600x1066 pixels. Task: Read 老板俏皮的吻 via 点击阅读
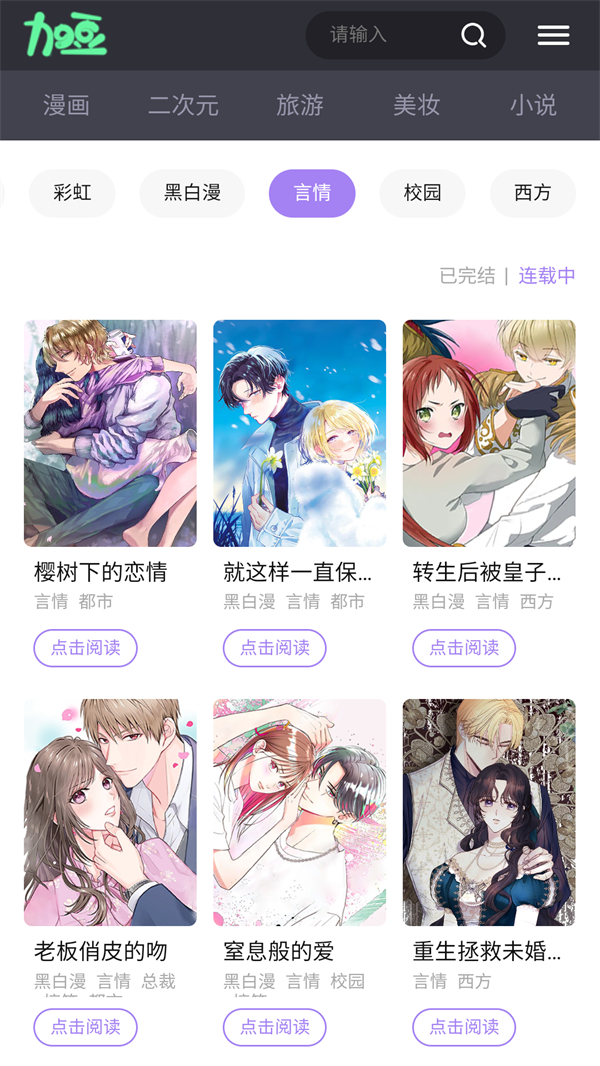click(x=85, y=1027)
